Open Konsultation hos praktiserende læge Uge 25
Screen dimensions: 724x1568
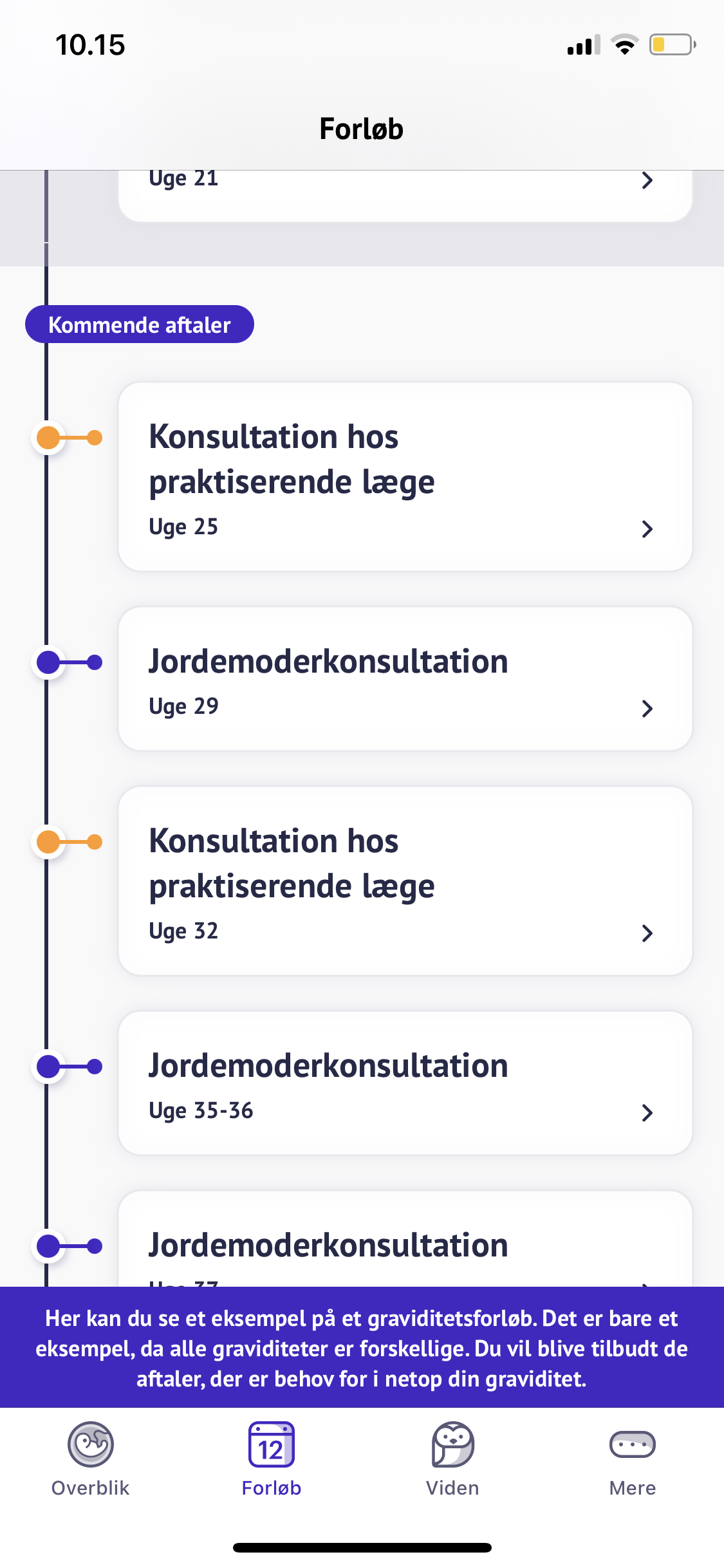404,477
